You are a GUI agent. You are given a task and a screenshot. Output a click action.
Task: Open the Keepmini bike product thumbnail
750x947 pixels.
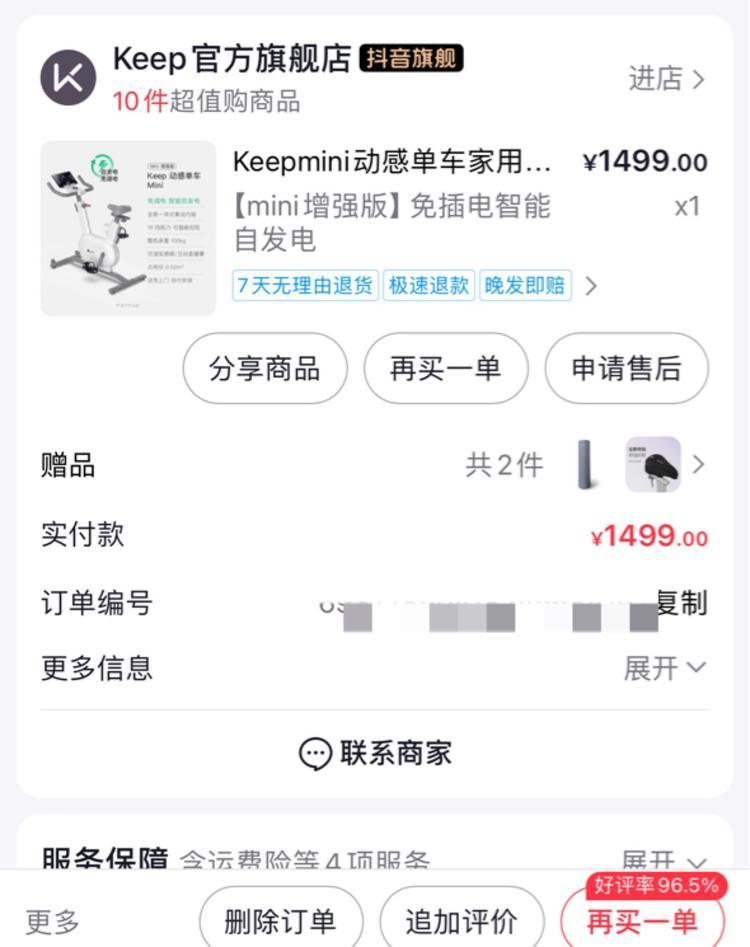coord(128,228)
